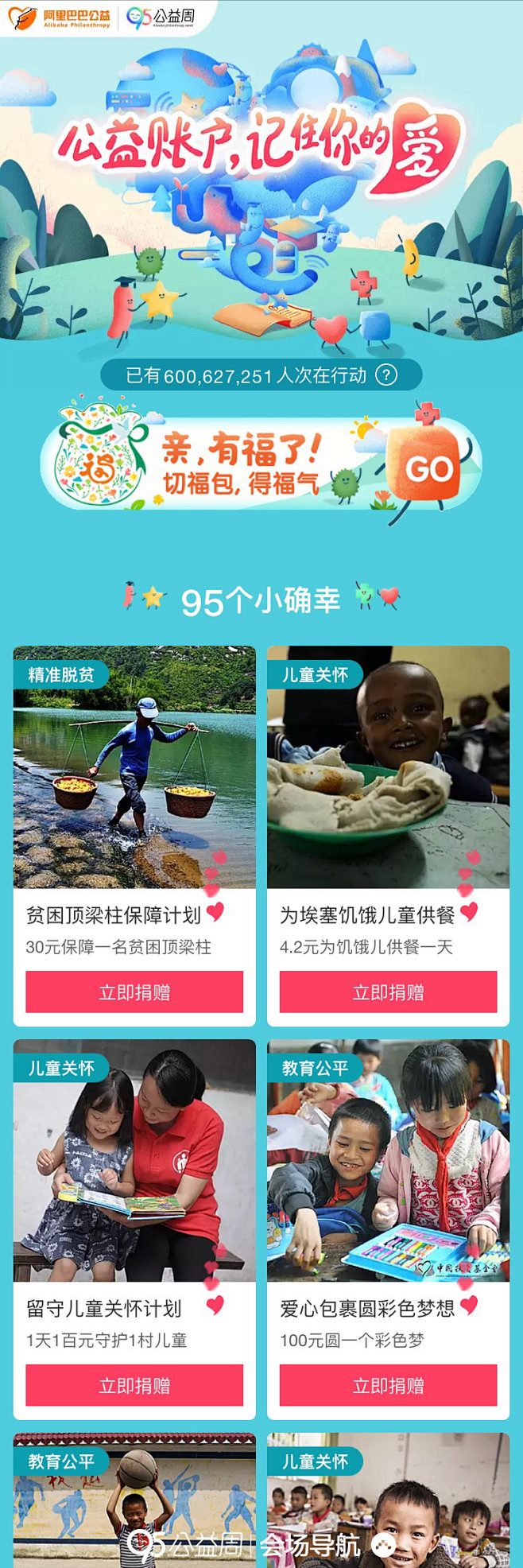Tap the question mark help icon

click(x=386, y=375)
